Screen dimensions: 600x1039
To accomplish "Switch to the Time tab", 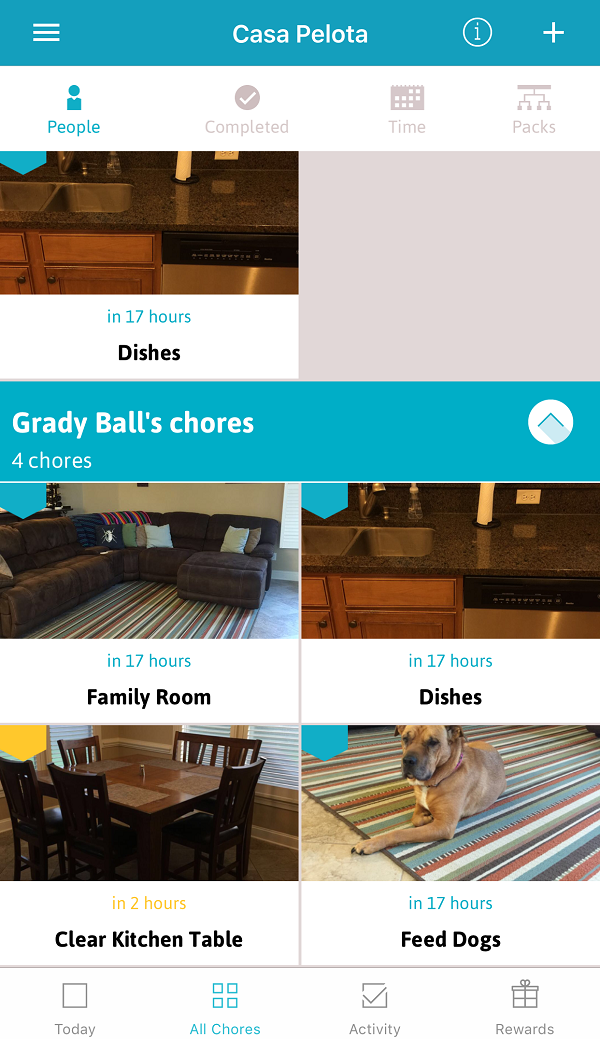I will (x=407, y=110).
